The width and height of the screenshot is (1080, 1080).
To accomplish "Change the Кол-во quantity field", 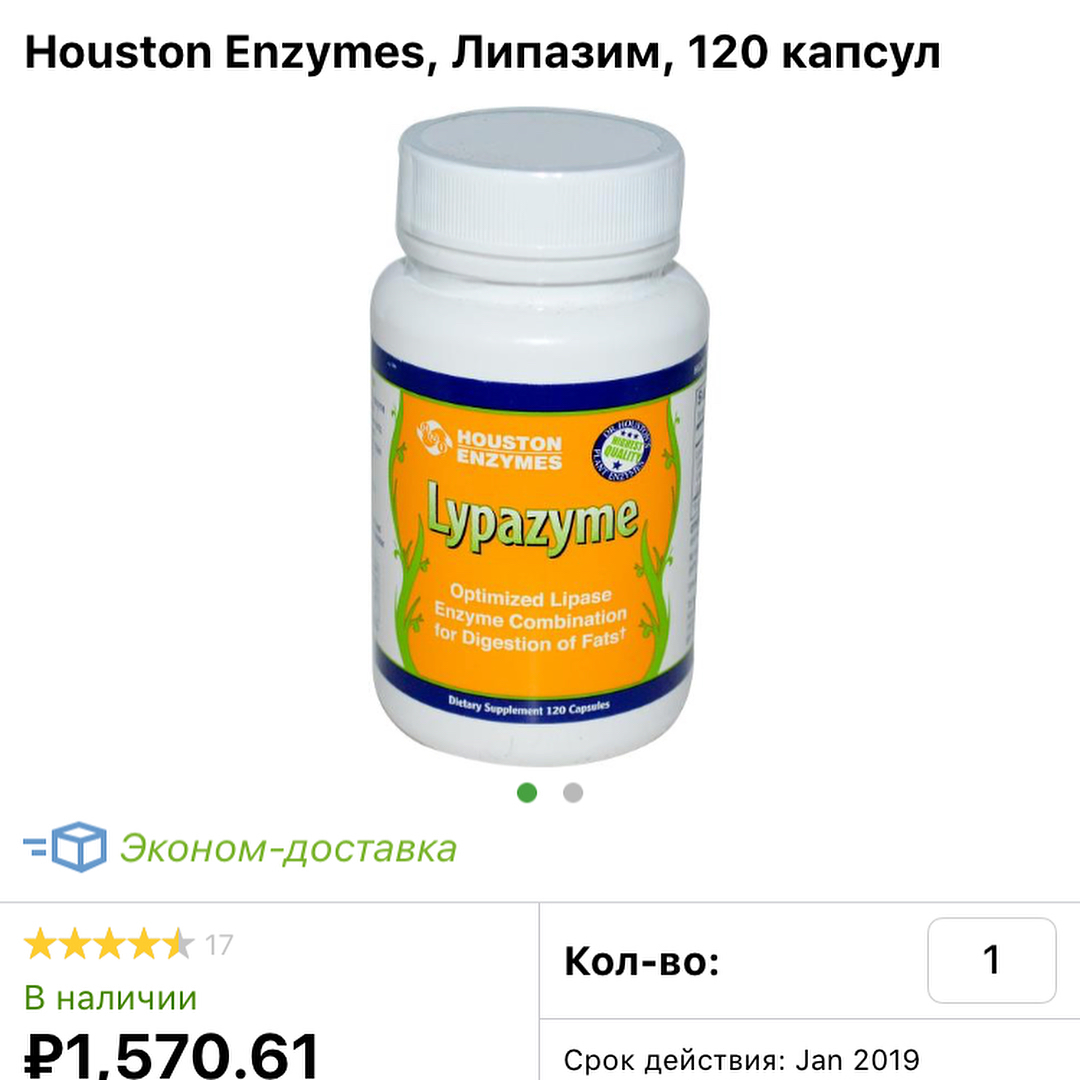I will click(x=991, y=960).
